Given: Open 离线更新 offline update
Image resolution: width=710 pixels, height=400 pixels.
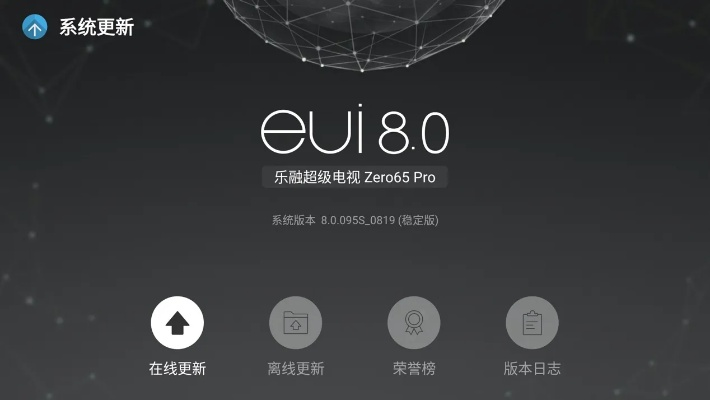Looking at the screenshot, I should point(295,324).
